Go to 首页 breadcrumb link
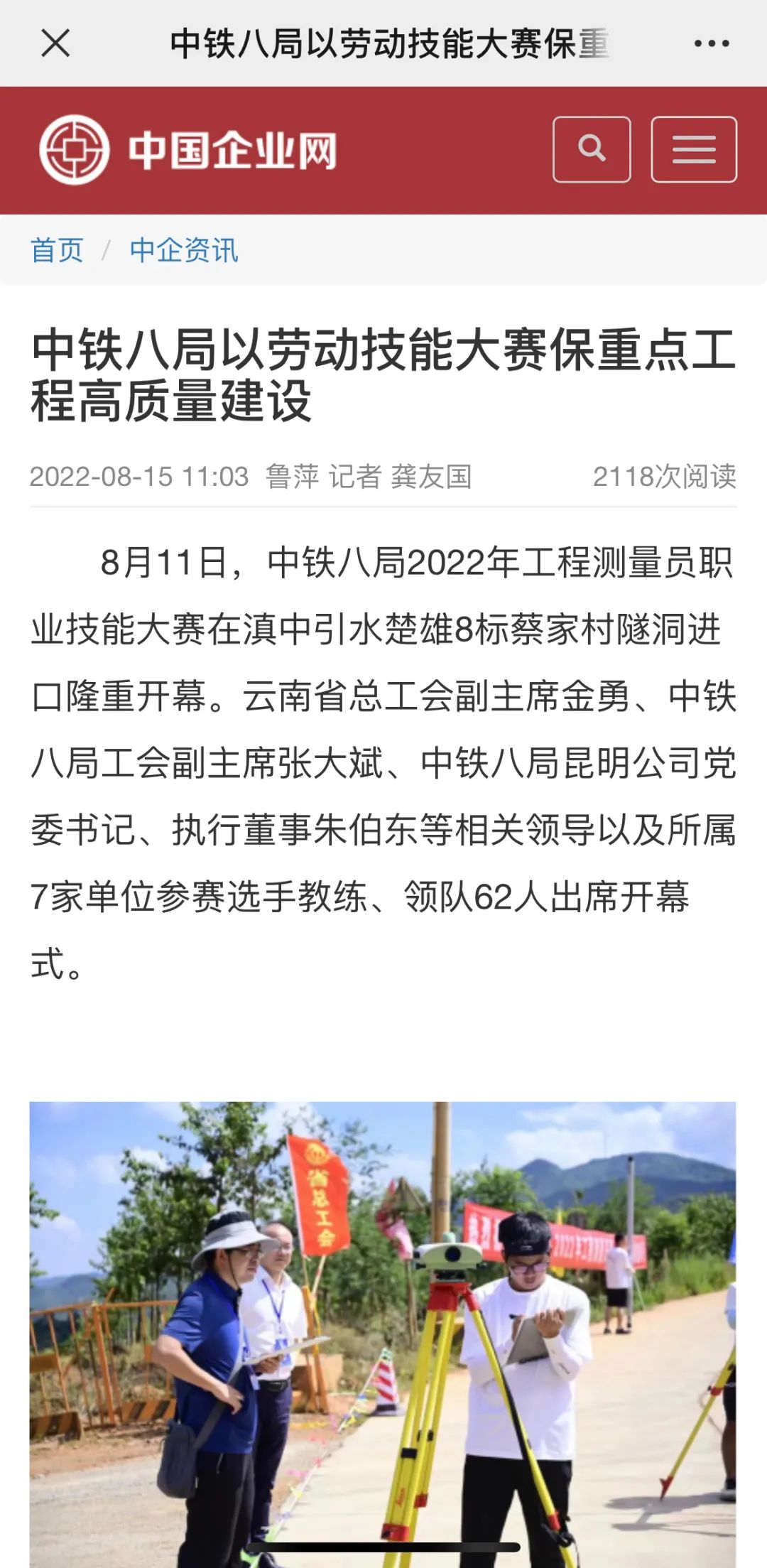The image size is (767, 1568). tap(57, 250)
